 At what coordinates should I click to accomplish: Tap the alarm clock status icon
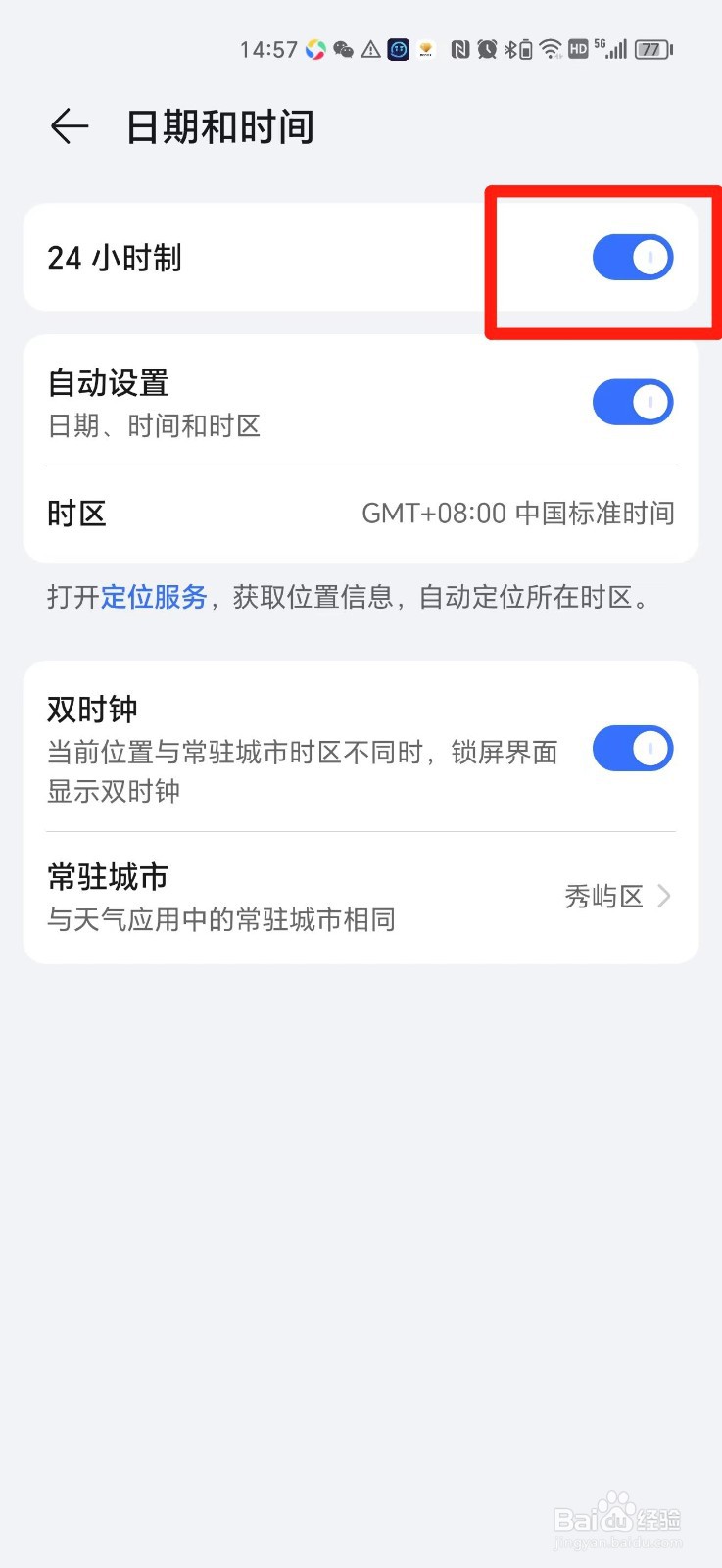pos(487,49)
